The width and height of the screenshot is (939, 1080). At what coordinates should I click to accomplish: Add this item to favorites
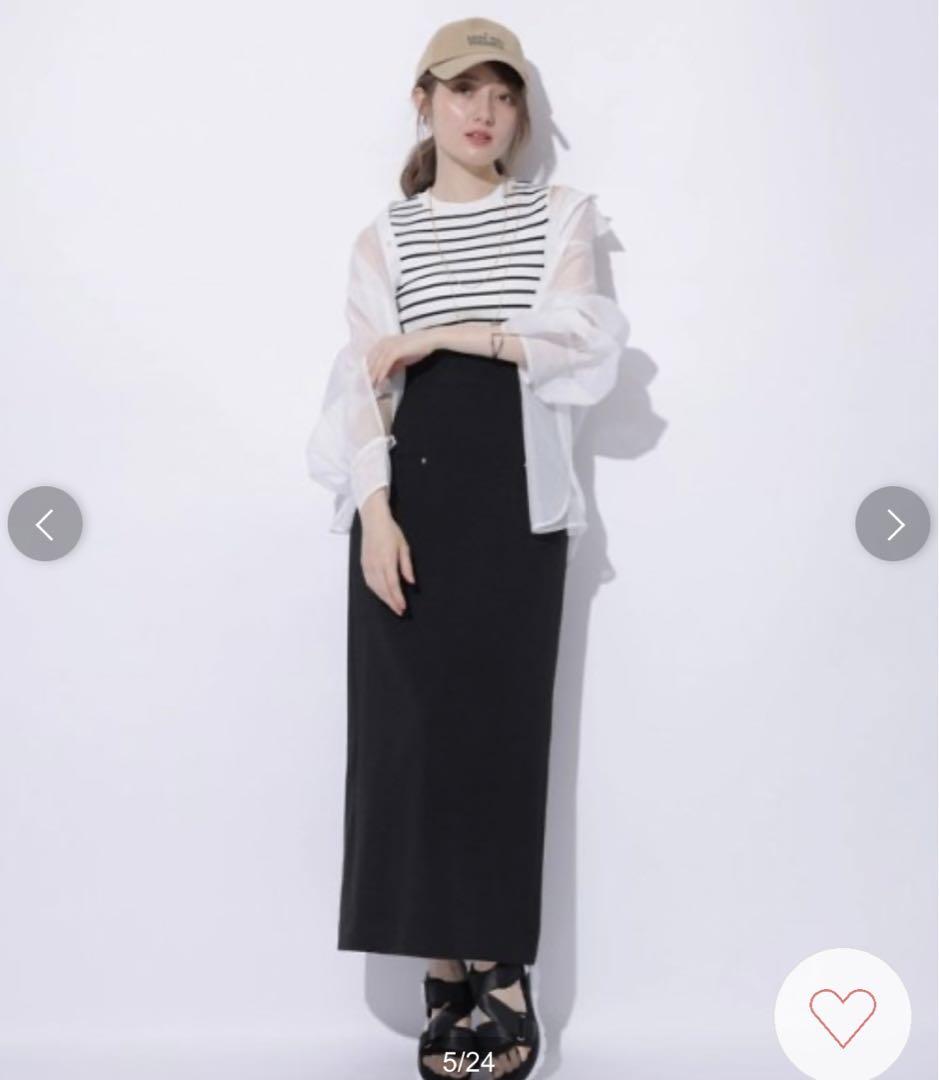click(842, 1015)
